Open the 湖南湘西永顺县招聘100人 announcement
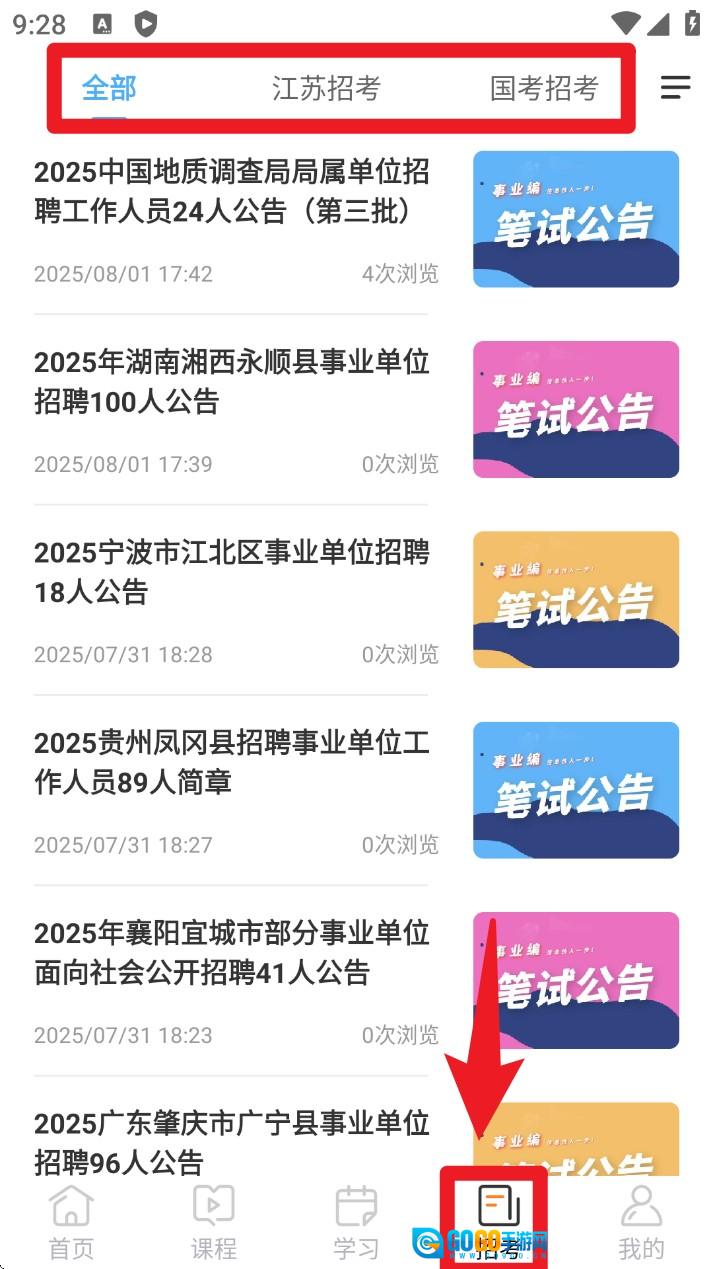Image resolution: width=713 pixels, height=1269 pixels. [232, 381]
